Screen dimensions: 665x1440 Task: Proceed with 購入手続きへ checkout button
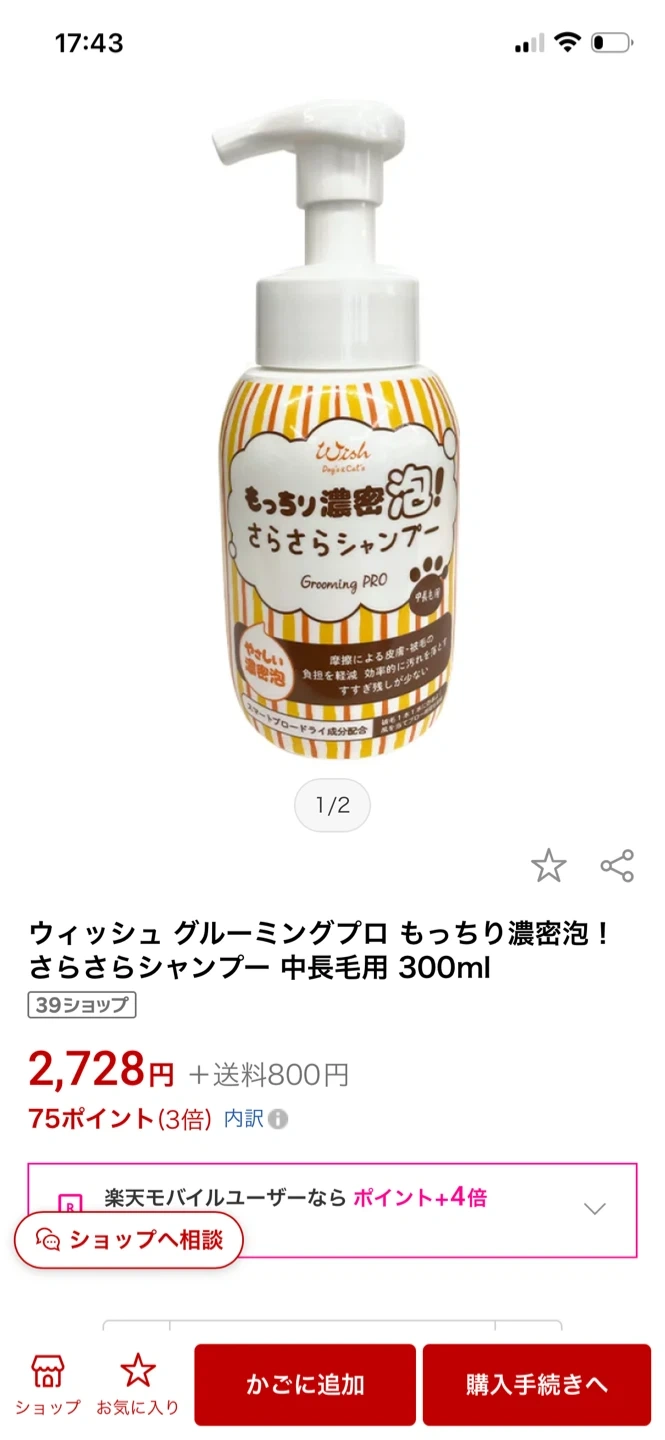(x=537, y=1385)
